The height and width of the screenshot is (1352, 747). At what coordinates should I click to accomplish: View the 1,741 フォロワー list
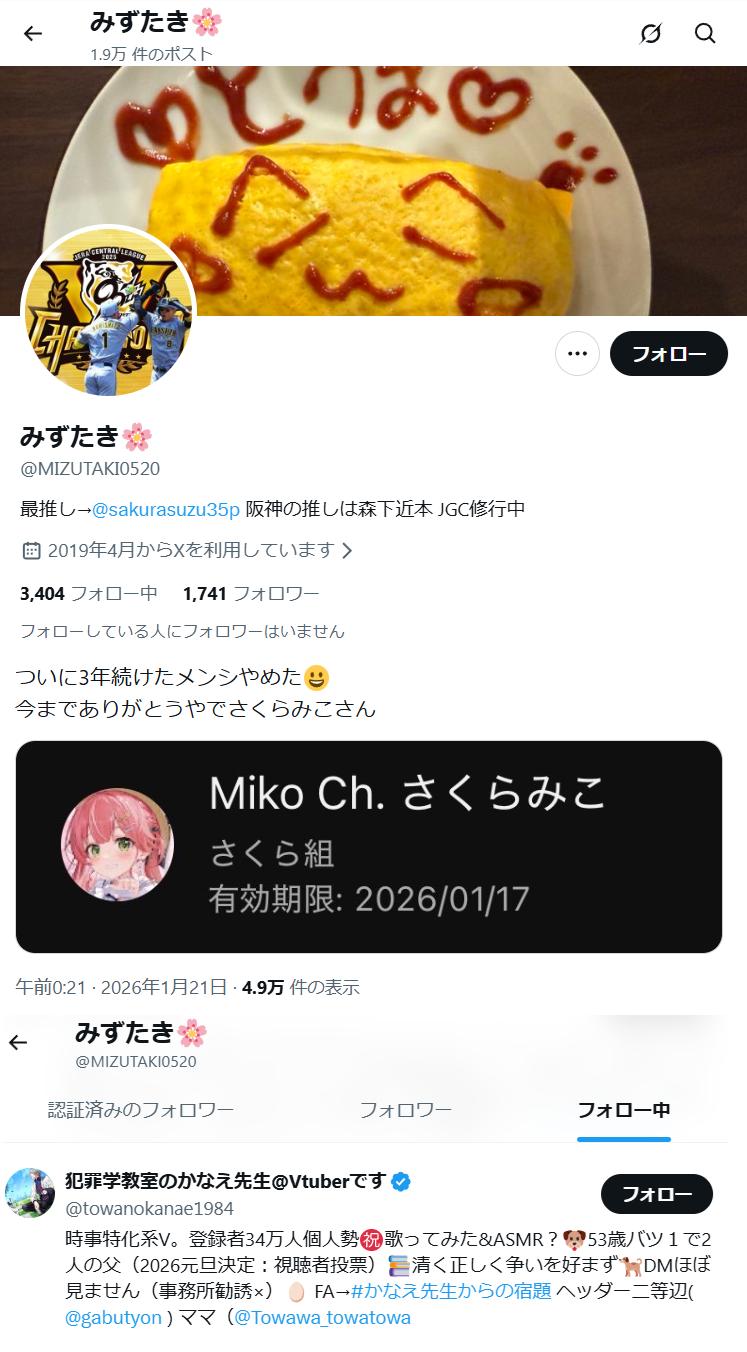pos(251,593)
